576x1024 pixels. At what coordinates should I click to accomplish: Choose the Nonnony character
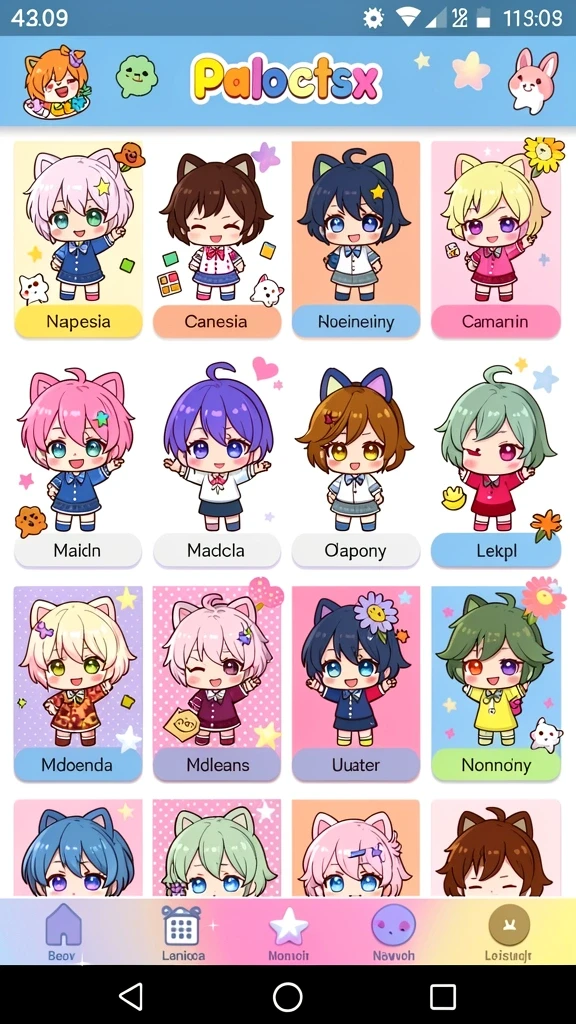tap(496, 684)
